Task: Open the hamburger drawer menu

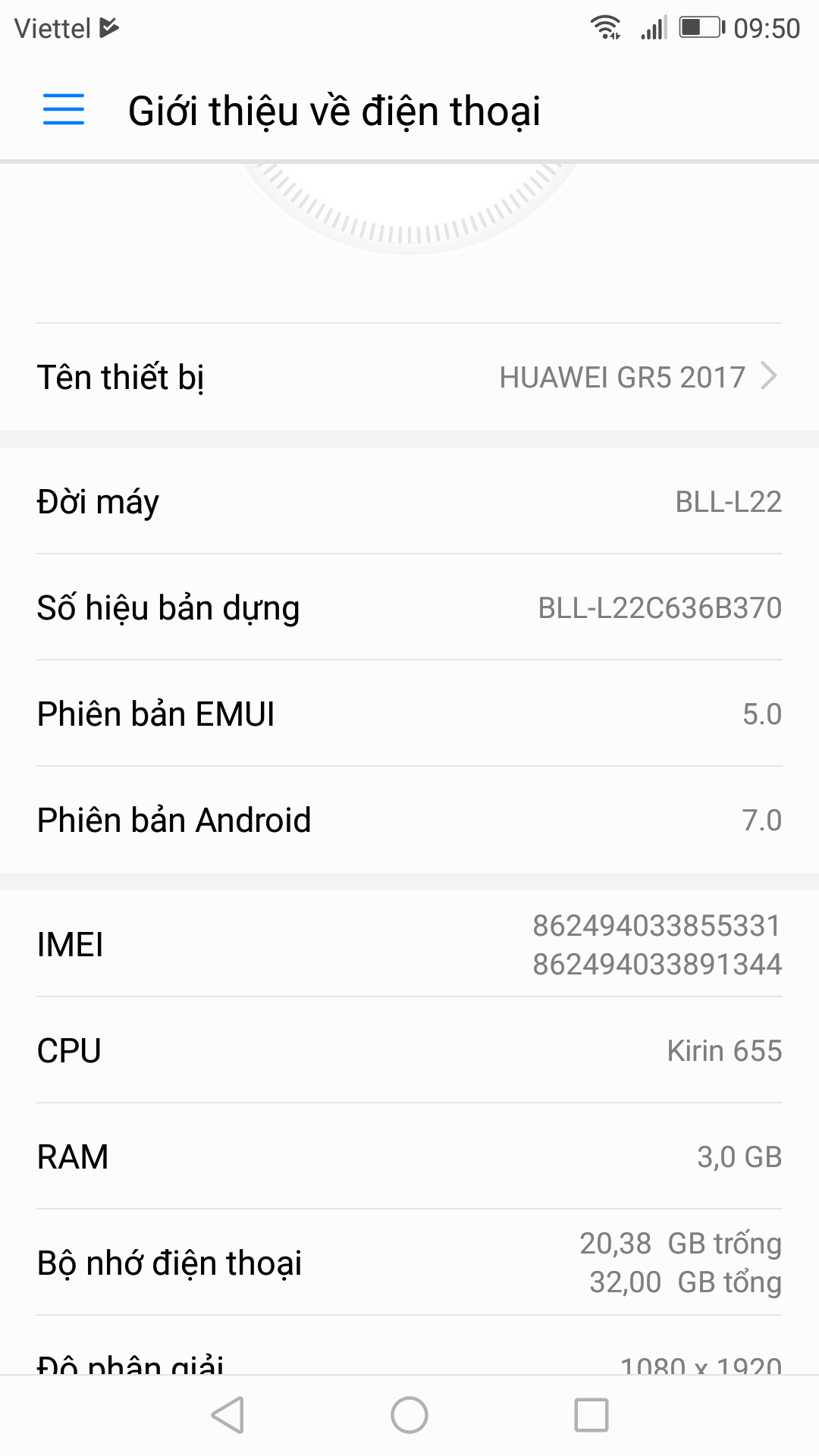Action: 64,110
